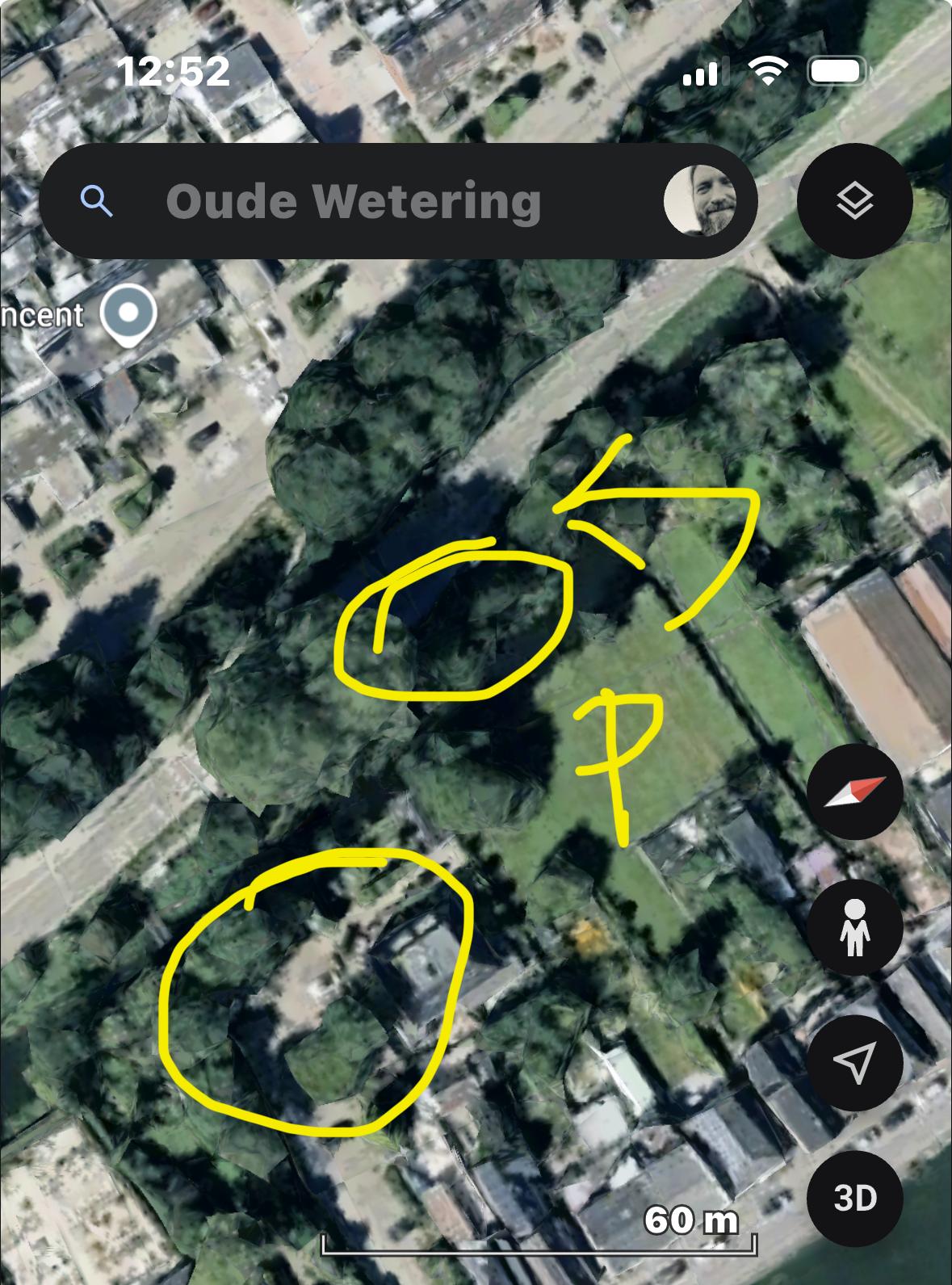The image size is (952, 1285).
Task: Select the place pin labeled 'ncent'
Action: 129,314
